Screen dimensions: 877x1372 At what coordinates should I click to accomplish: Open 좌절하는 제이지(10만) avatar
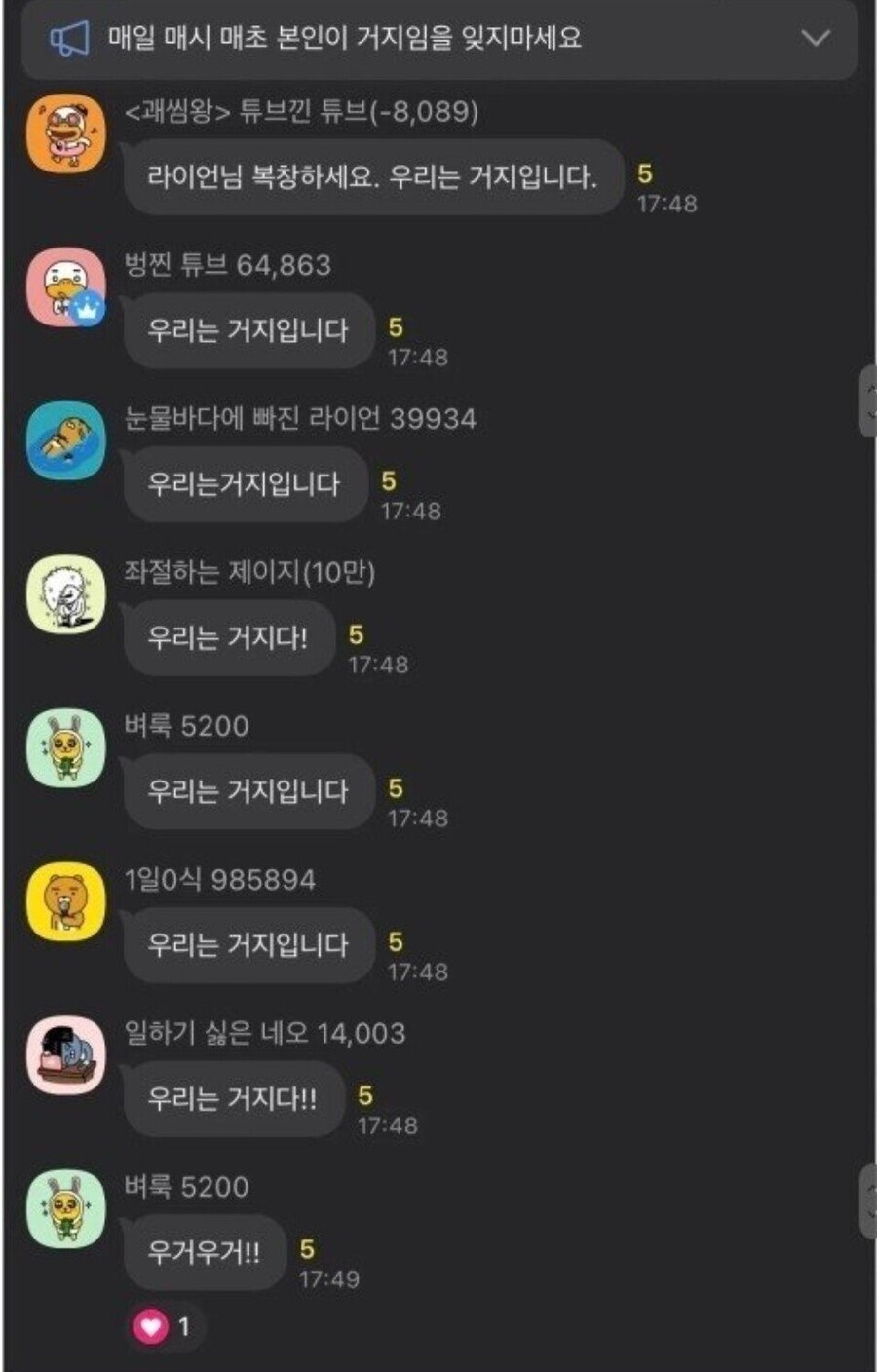coord(65,594)
